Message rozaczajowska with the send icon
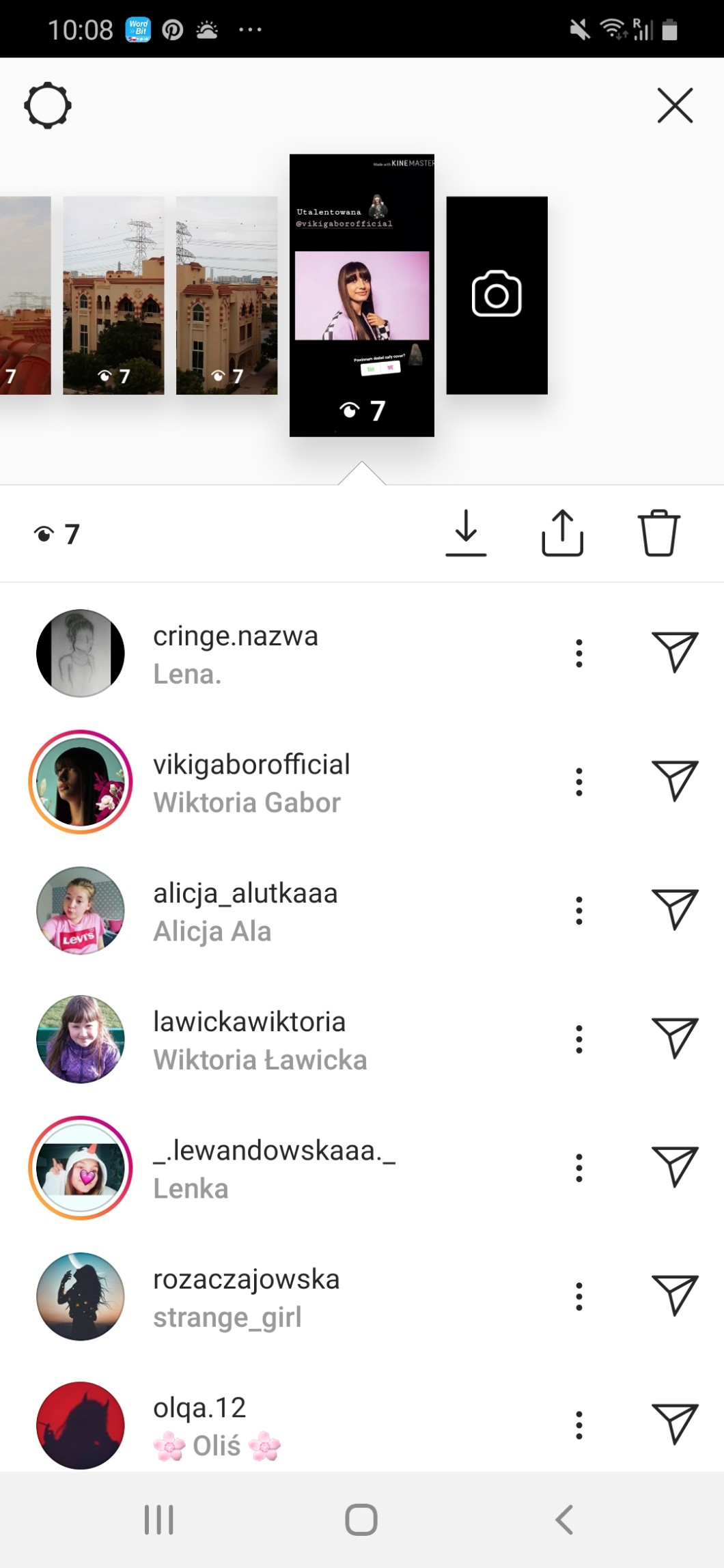 pyautogui.click(x=675, y=1296)
